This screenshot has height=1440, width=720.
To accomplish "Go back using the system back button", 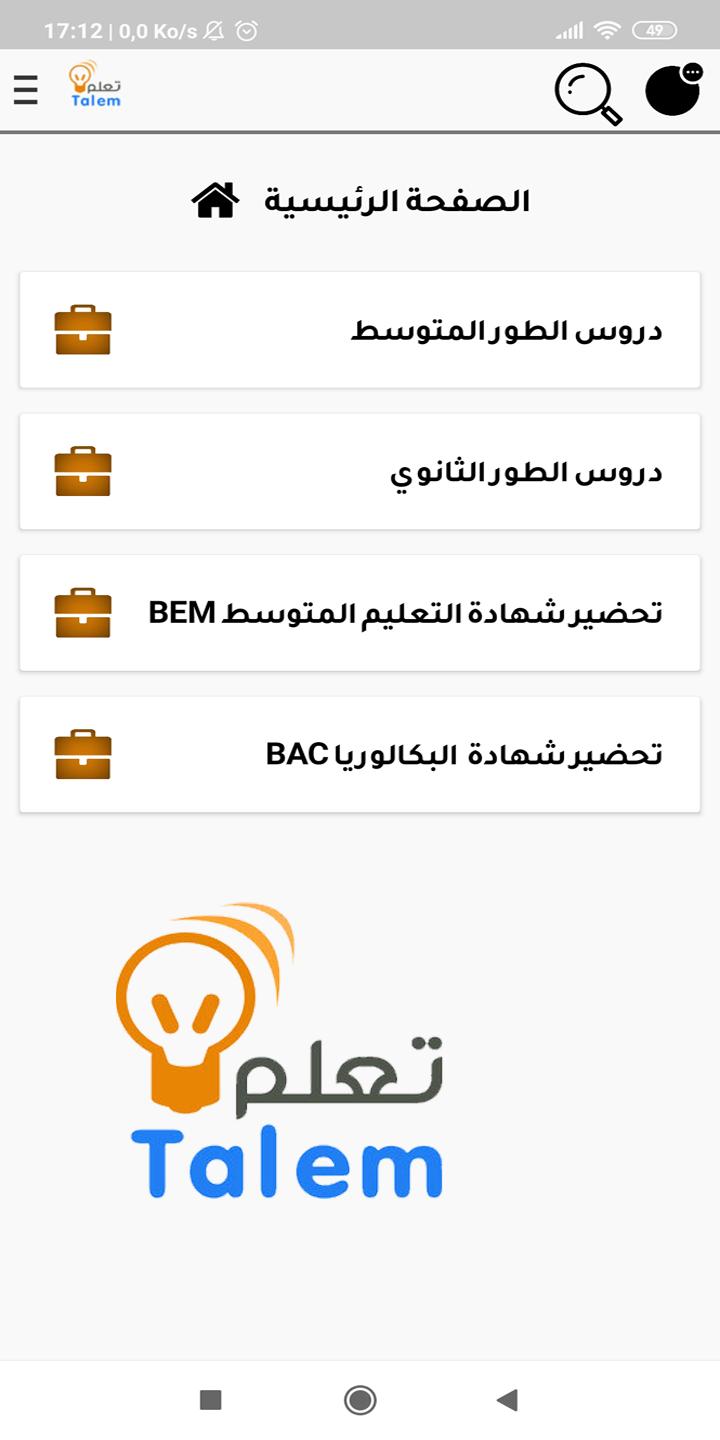I will pyautogui.click(x=507, y=1400).
